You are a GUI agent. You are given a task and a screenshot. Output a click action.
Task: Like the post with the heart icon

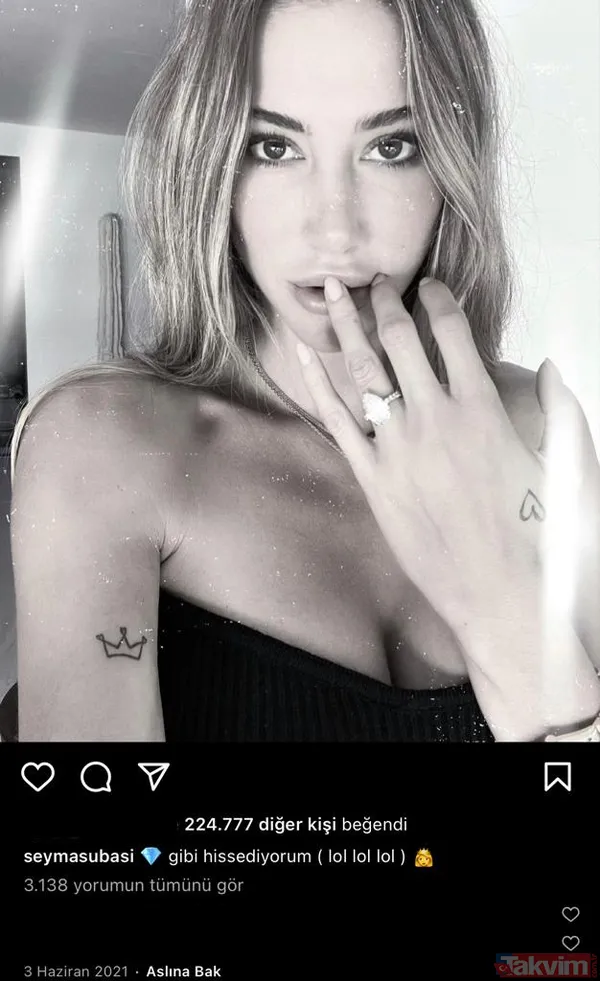37,776
